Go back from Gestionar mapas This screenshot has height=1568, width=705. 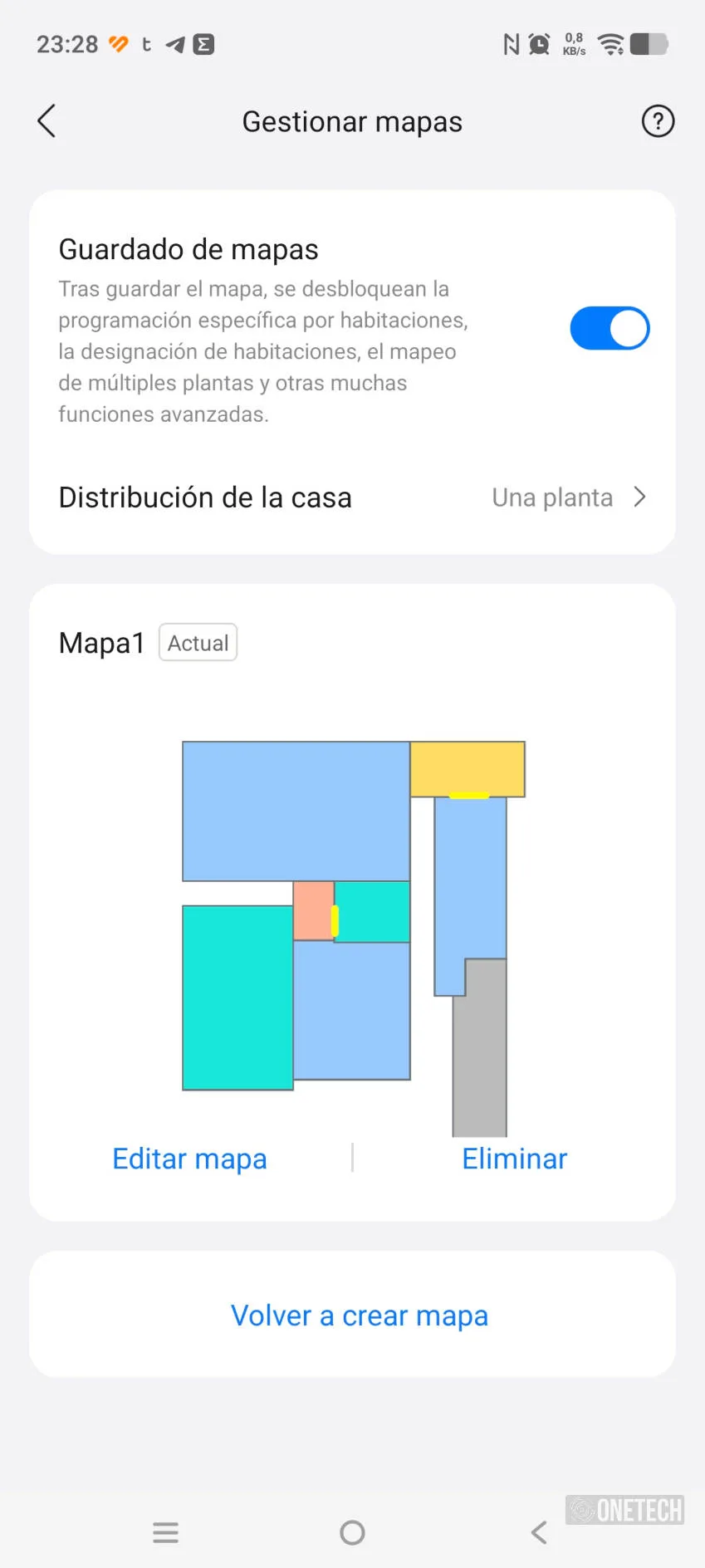47,121
